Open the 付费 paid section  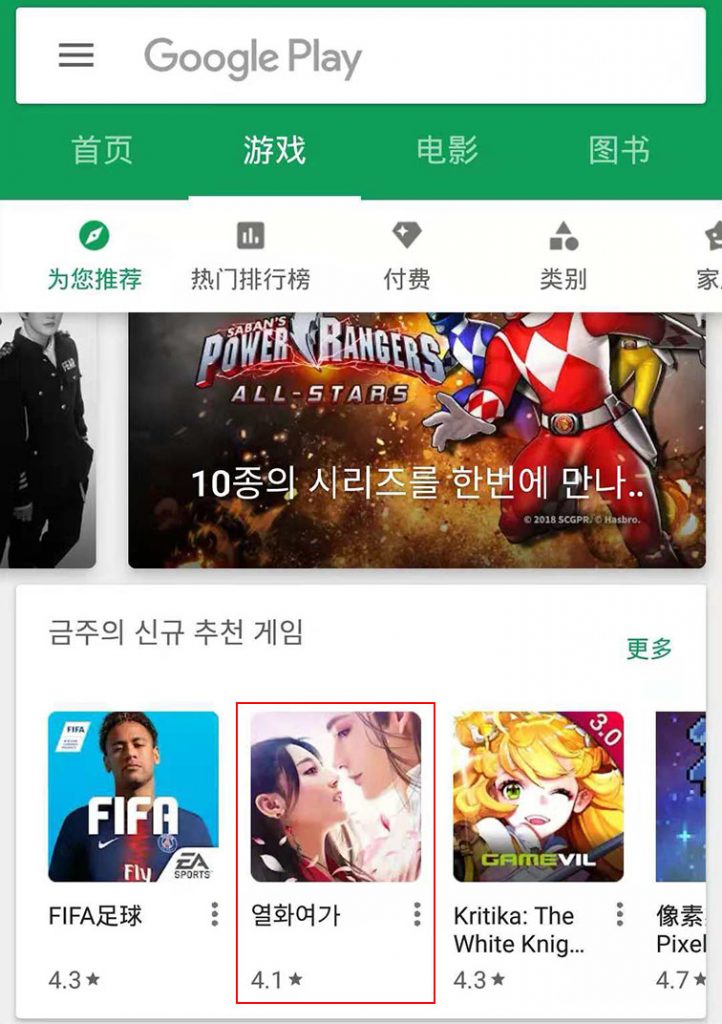tap(406, 257)
